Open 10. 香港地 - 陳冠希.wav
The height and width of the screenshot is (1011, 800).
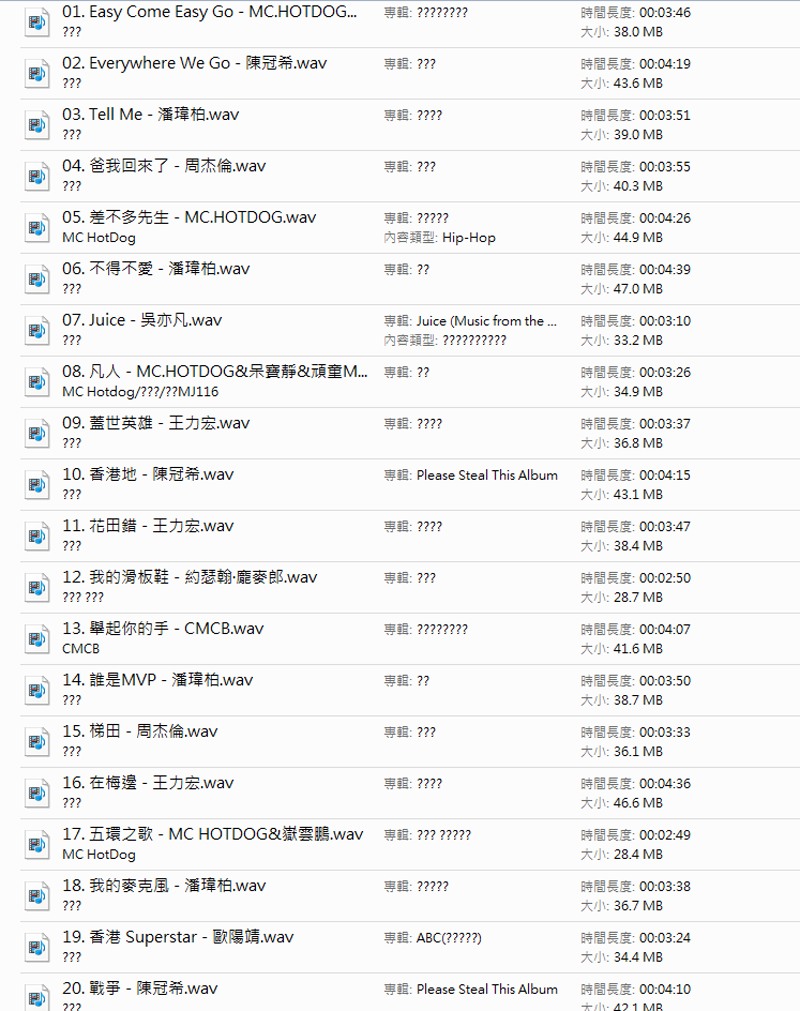[148, 474]
